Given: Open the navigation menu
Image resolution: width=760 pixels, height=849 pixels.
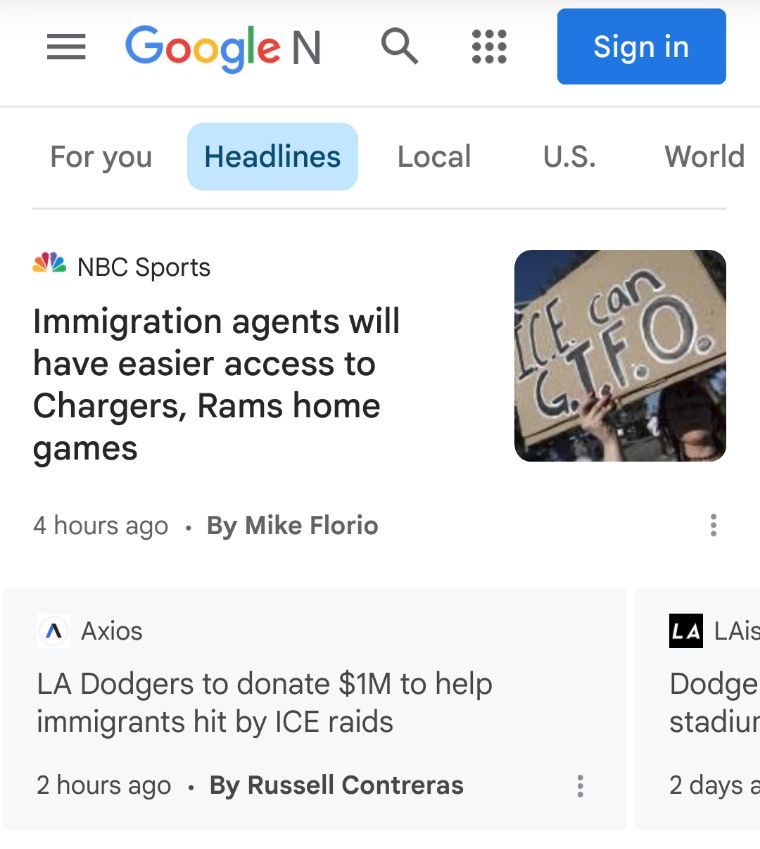Looking at the screenshot, I should point(66,46).
